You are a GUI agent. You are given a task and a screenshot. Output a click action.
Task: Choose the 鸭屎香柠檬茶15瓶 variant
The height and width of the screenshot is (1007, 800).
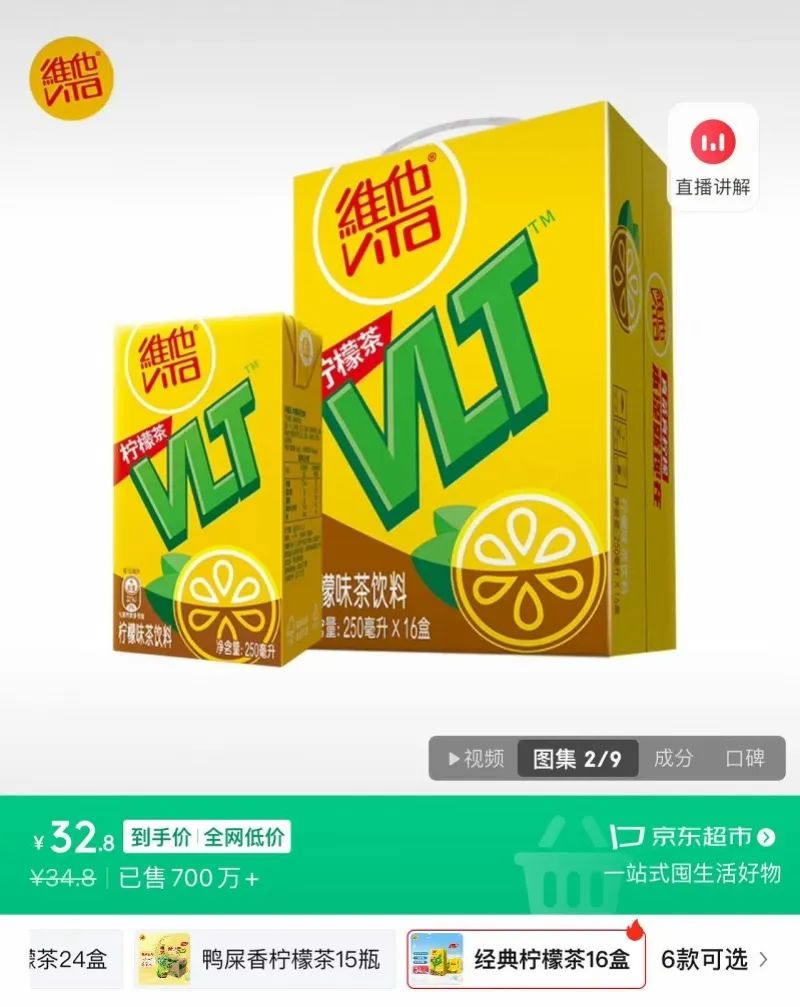262,960
